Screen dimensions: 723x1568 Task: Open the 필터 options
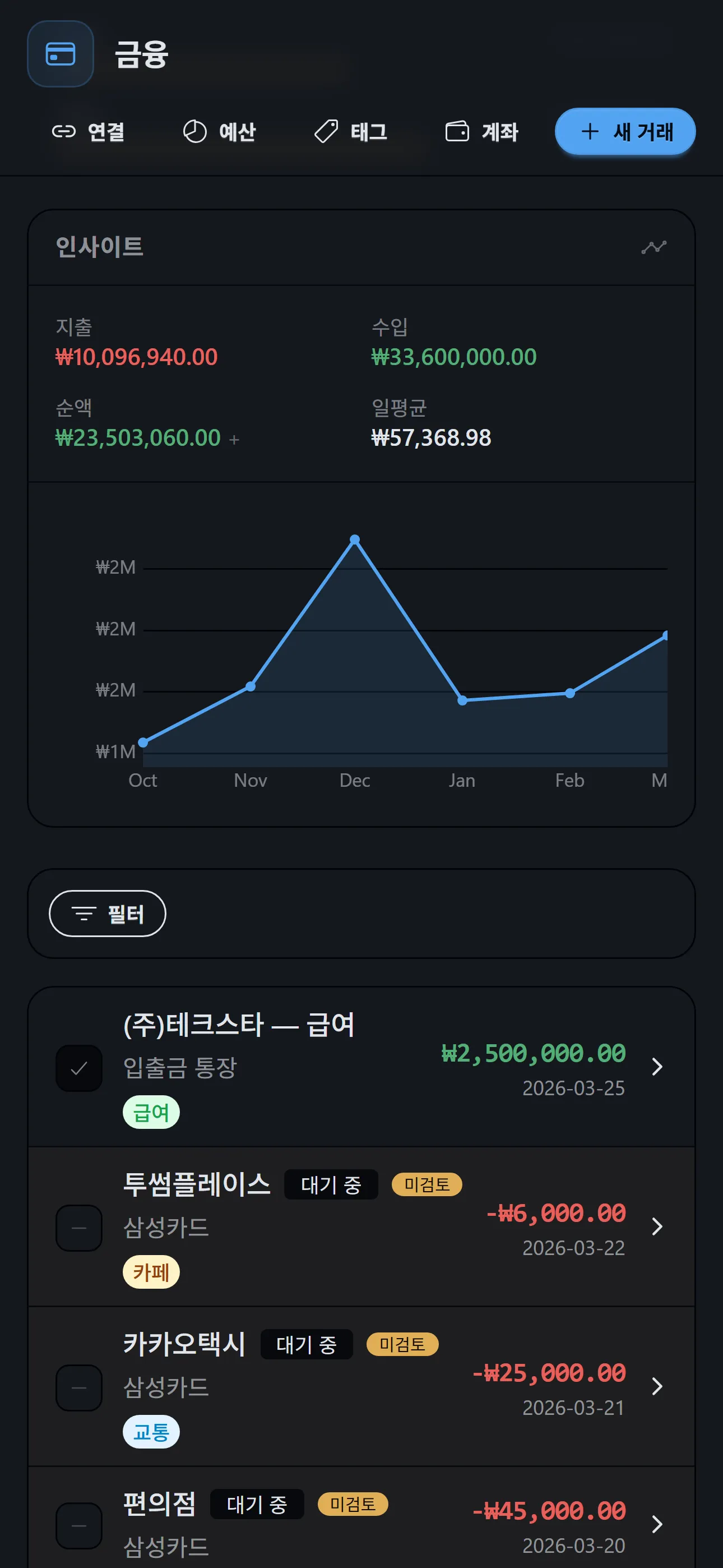click(107, 914)
